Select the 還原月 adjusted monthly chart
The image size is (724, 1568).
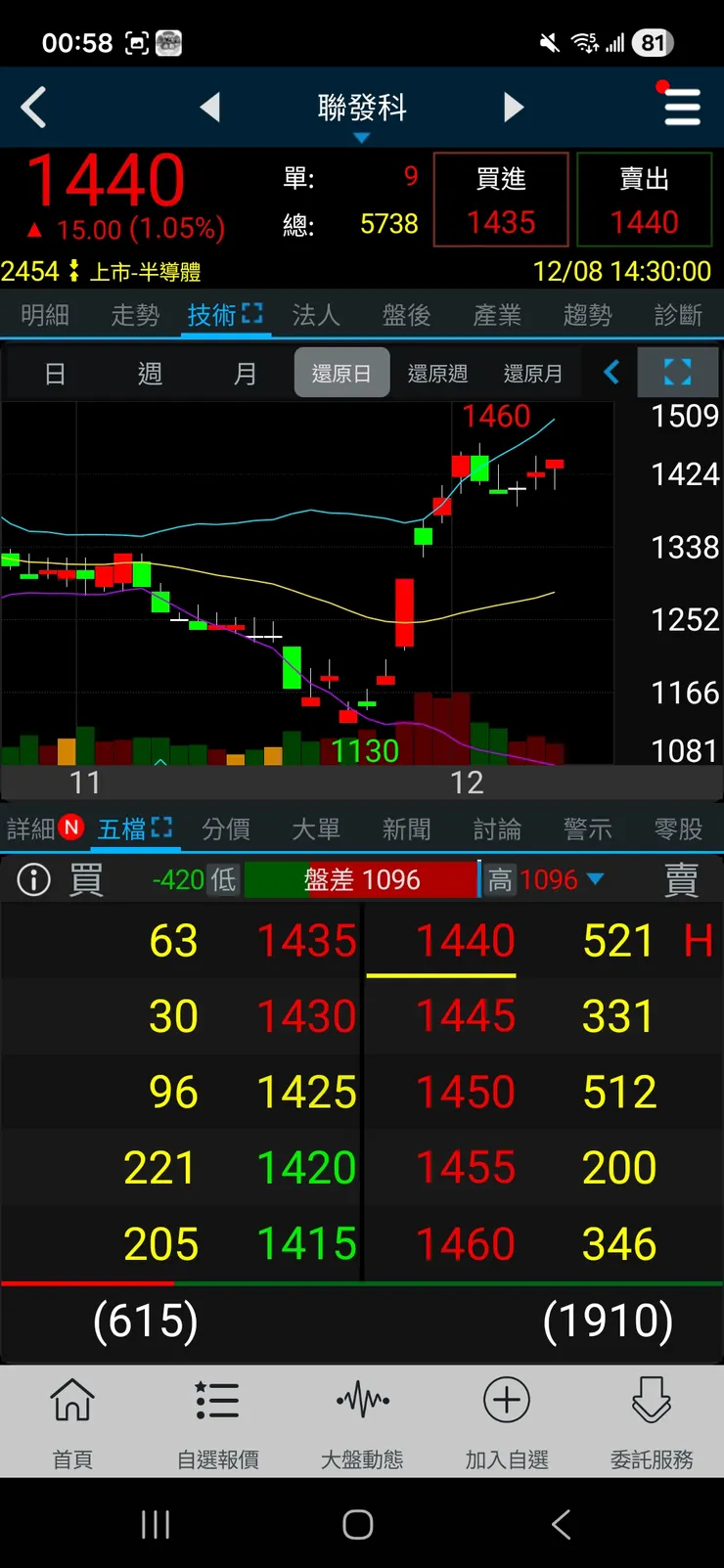533,374
